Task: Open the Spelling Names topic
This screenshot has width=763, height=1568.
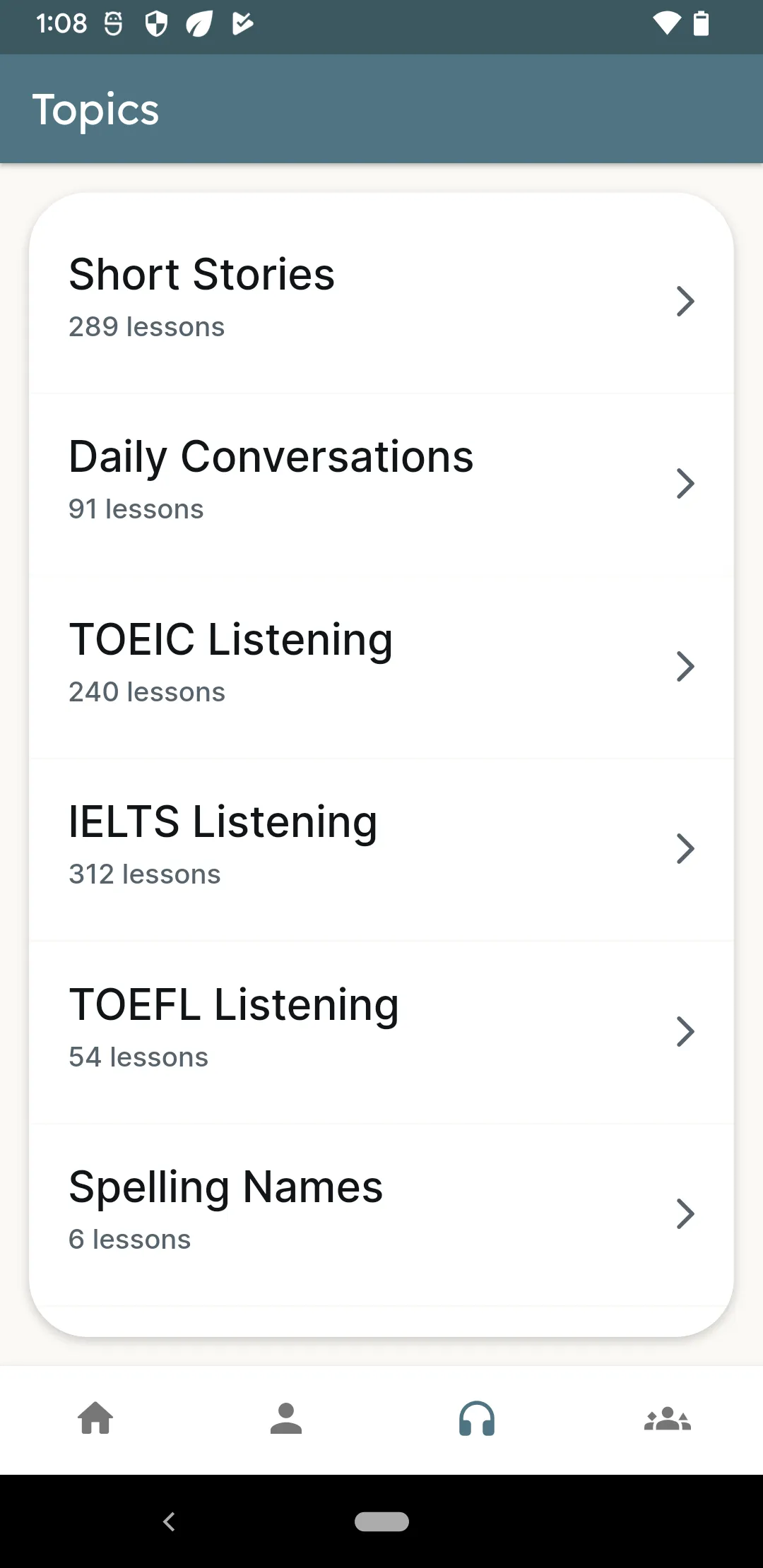Action: point(381,1213)
